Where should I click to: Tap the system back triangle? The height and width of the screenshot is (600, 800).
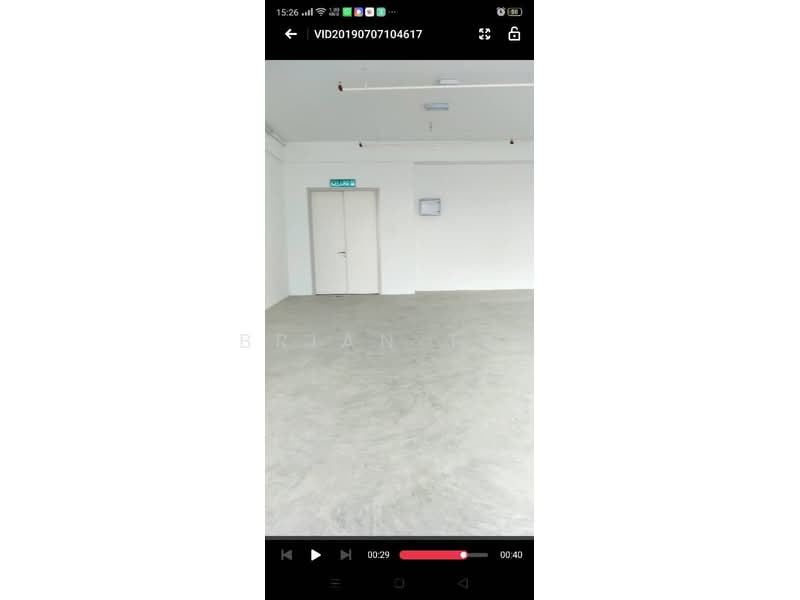pyautogui.click(x=462, y=583)
